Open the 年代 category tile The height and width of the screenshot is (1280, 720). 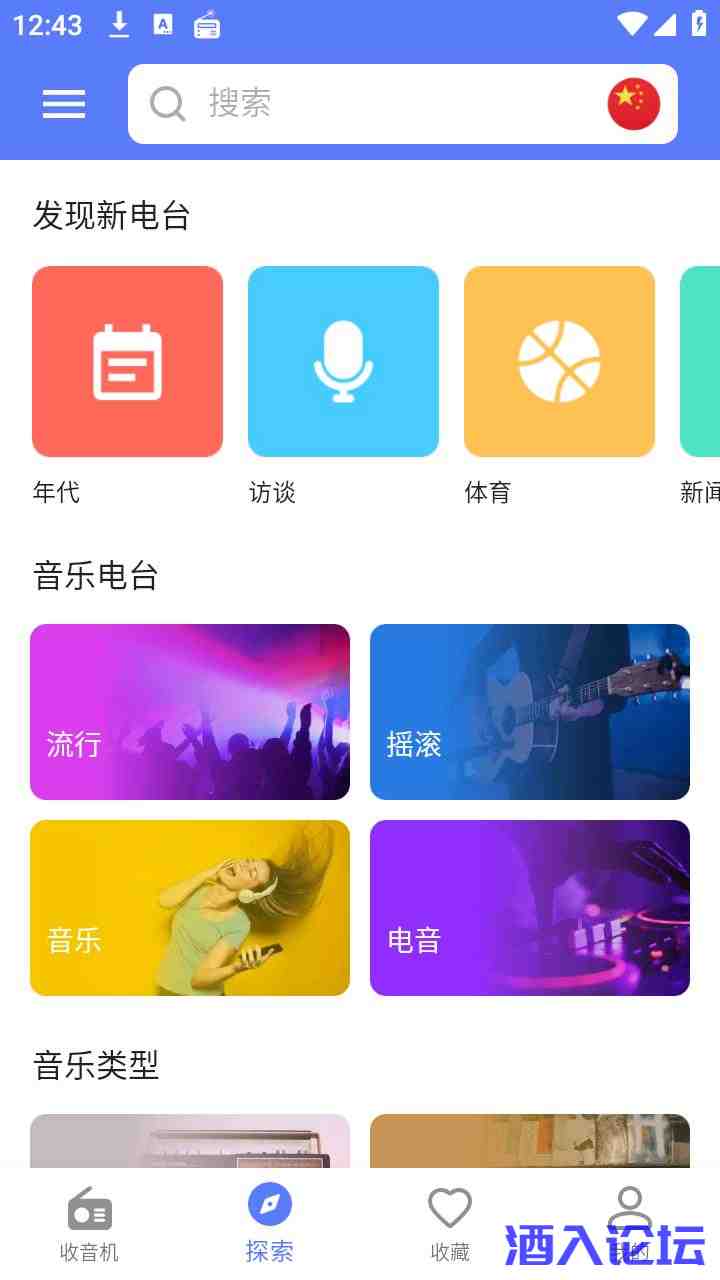pos(127,362)
